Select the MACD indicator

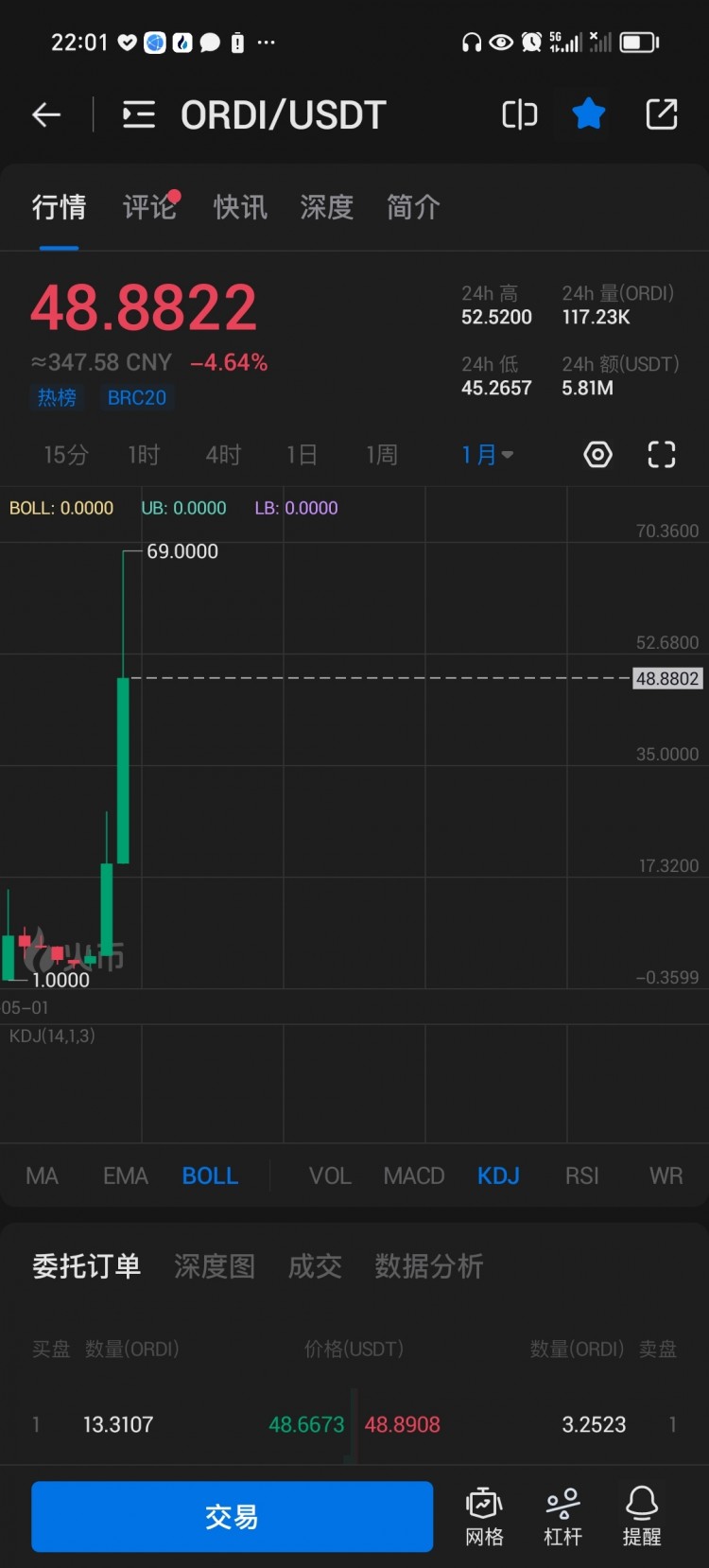(x=413, y=1176)
